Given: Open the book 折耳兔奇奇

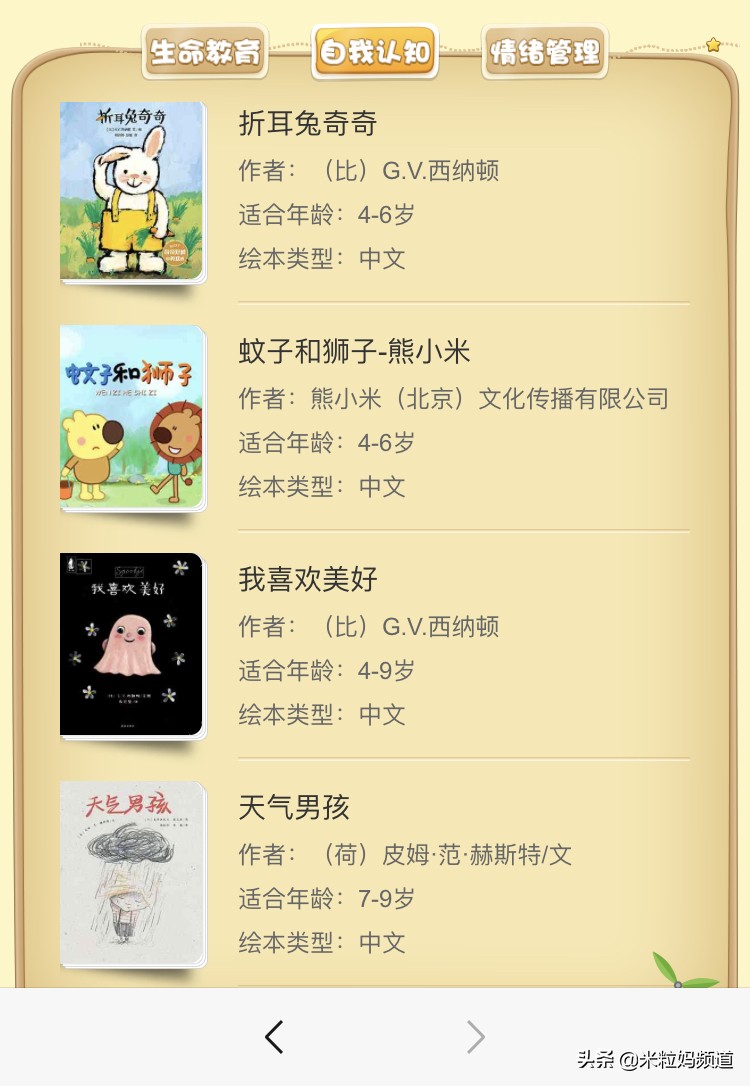Looking at the screenshot, I should (x=308, y=123).
